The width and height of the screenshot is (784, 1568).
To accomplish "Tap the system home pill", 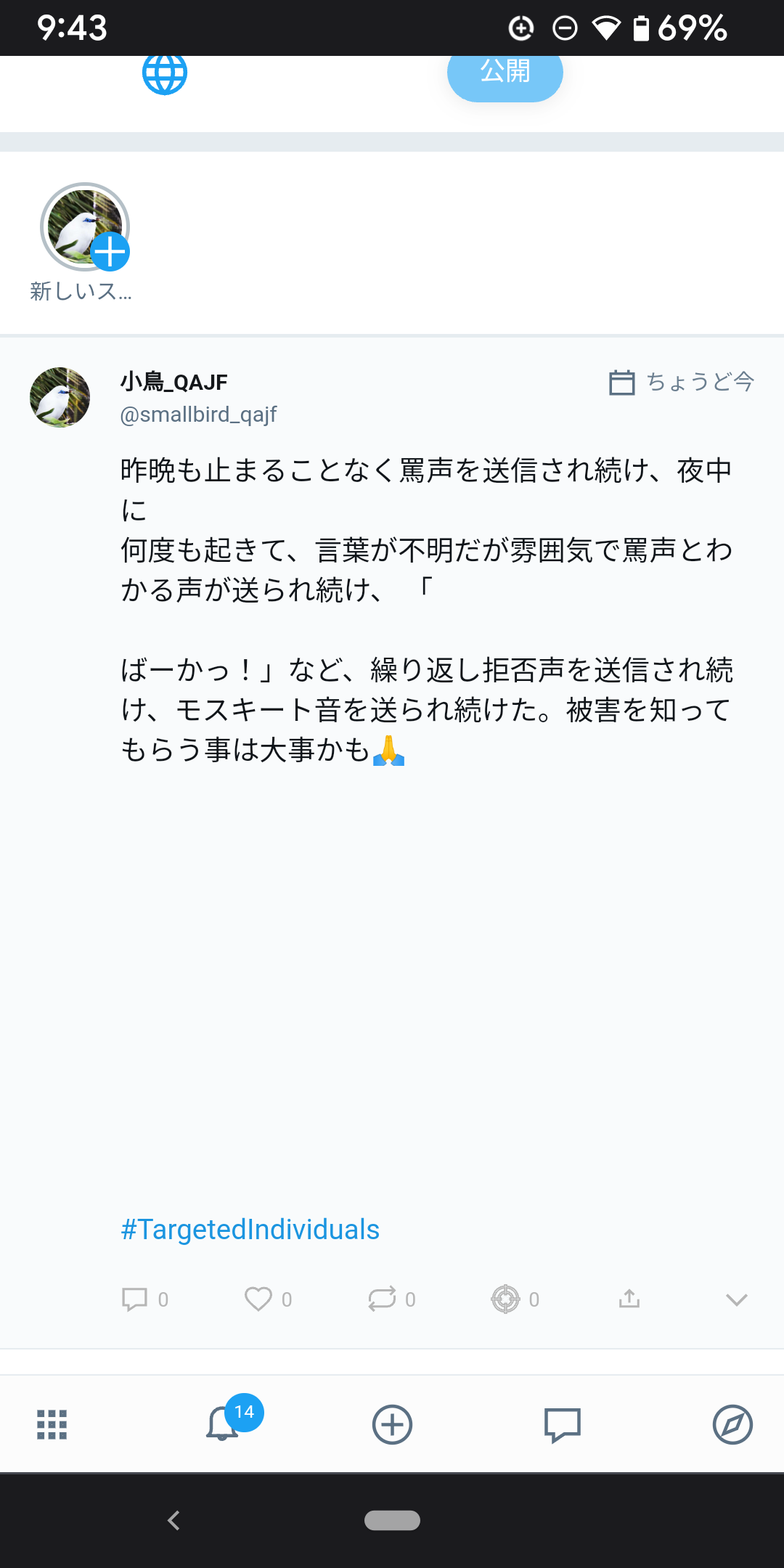I will 392,1520.
